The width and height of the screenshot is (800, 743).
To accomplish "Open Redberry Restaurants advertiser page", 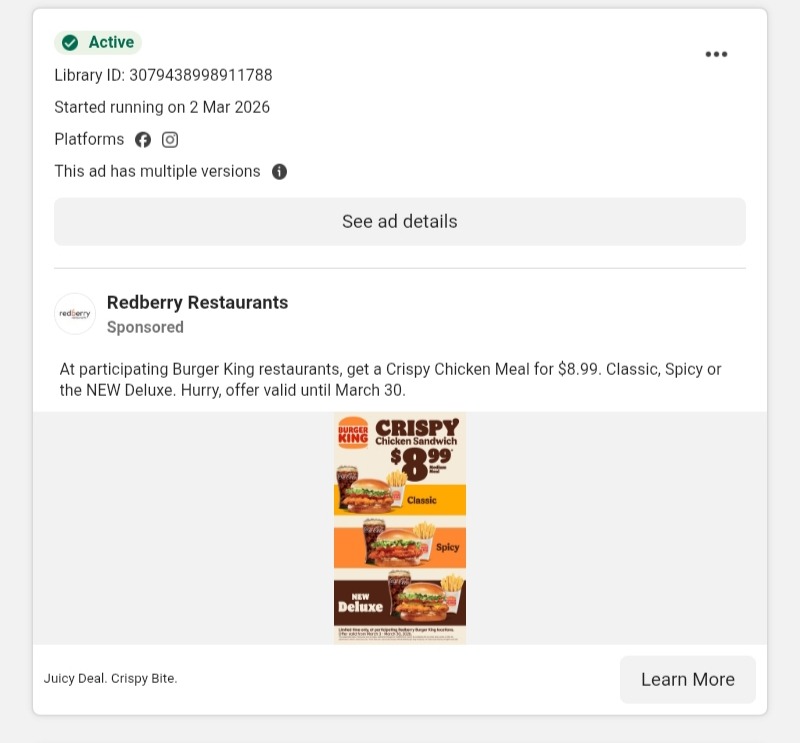I will [197, 302].
